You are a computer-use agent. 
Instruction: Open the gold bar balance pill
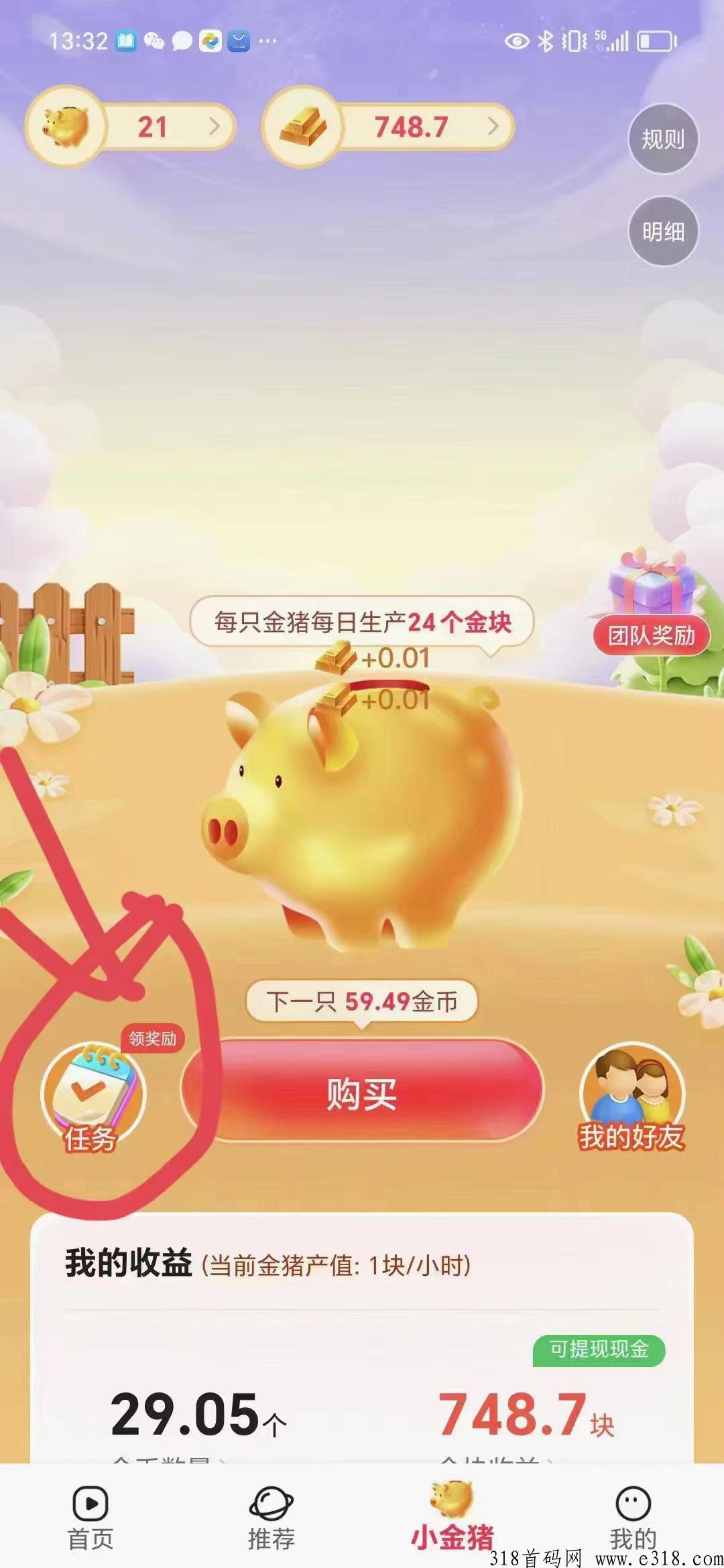(x=389, y=126)
